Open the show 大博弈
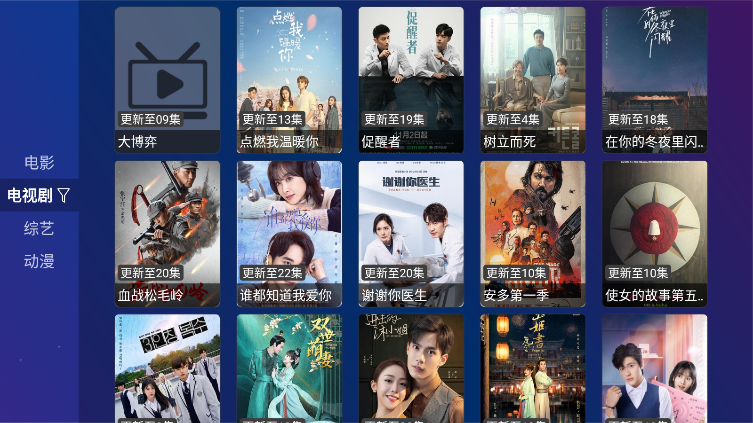753x423 pixels. coord(167,80)
